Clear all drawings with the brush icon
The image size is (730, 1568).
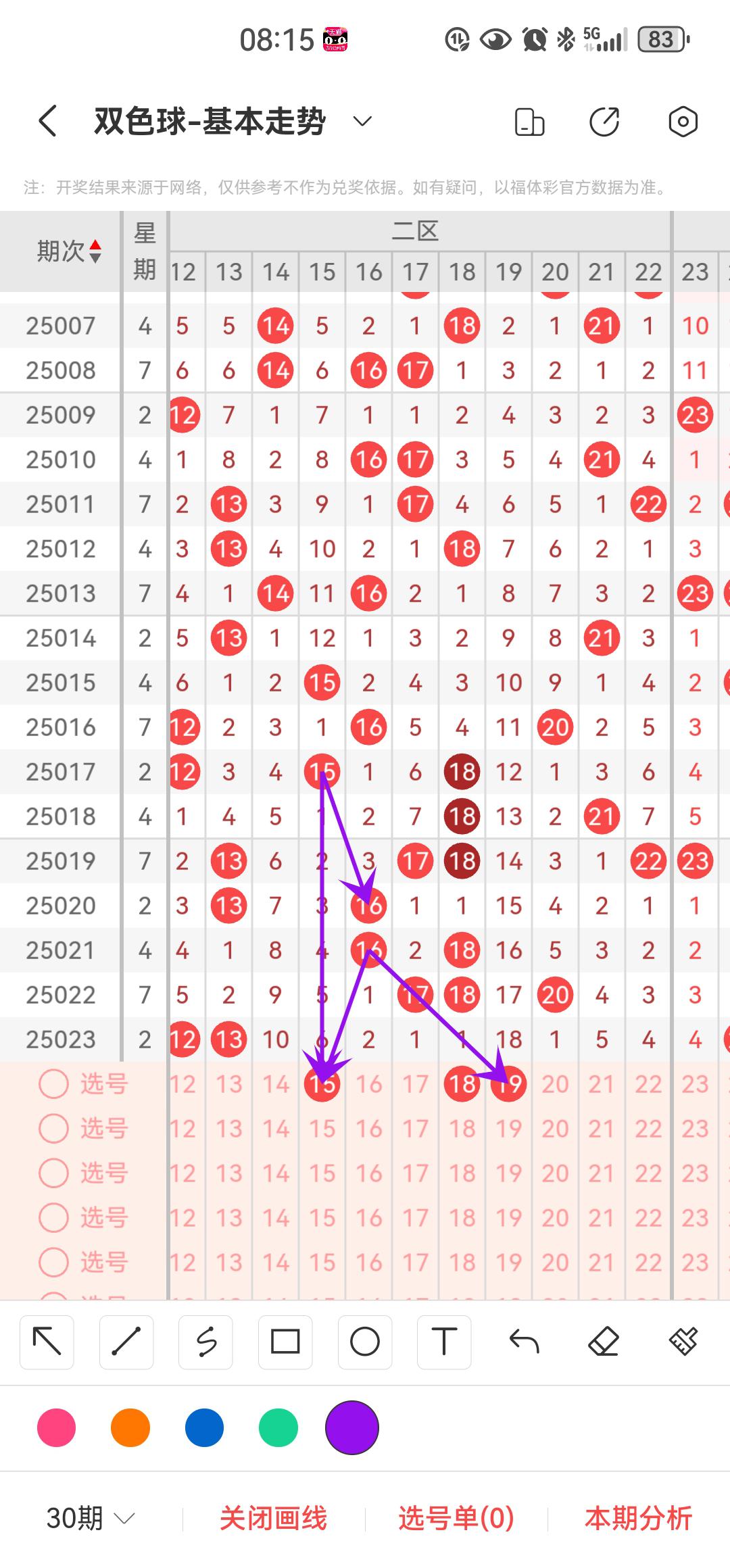(683, 1342)
